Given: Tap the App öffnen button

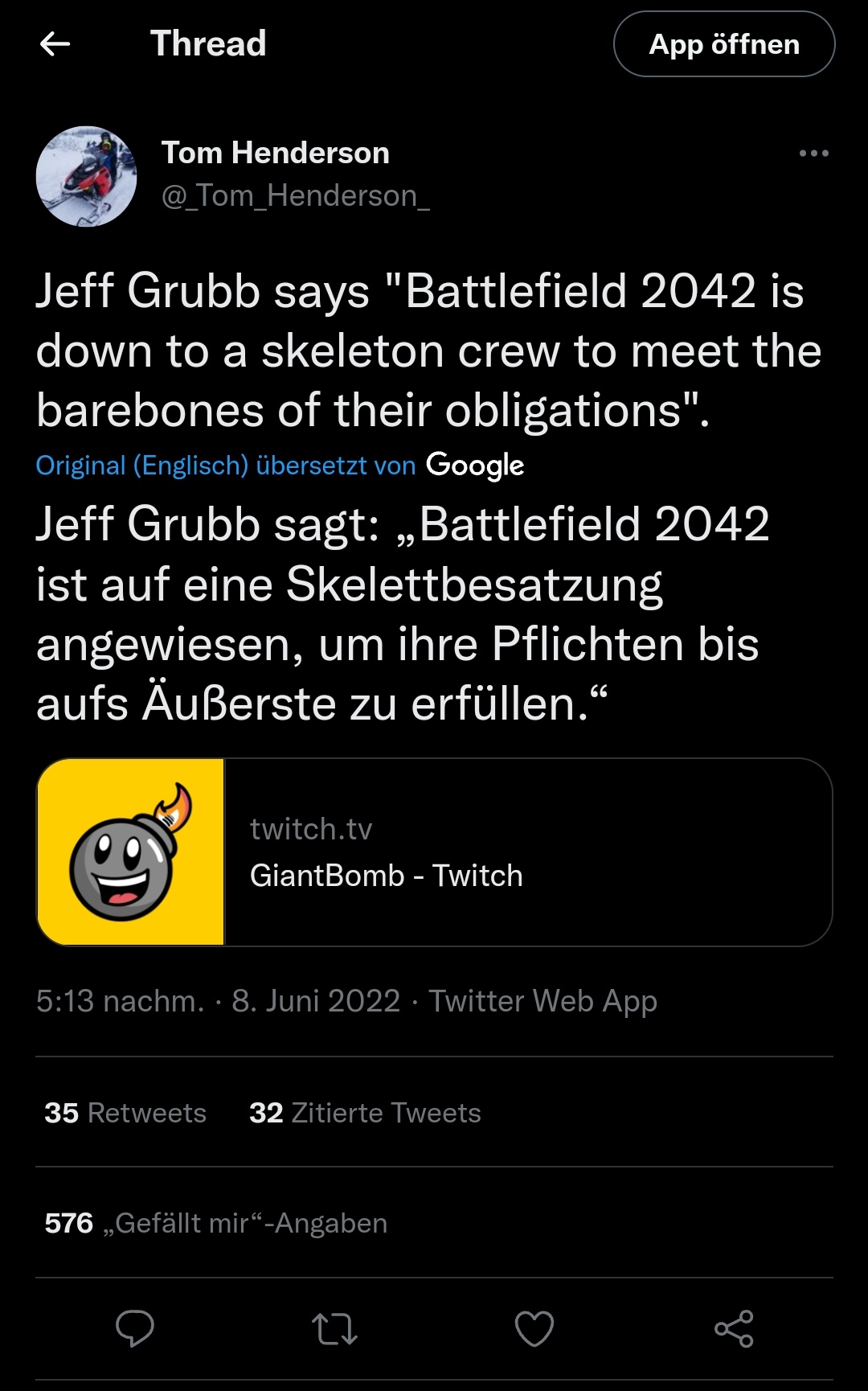Looking at the screenshot, I should pyautogui.click(x=723, y=44).
